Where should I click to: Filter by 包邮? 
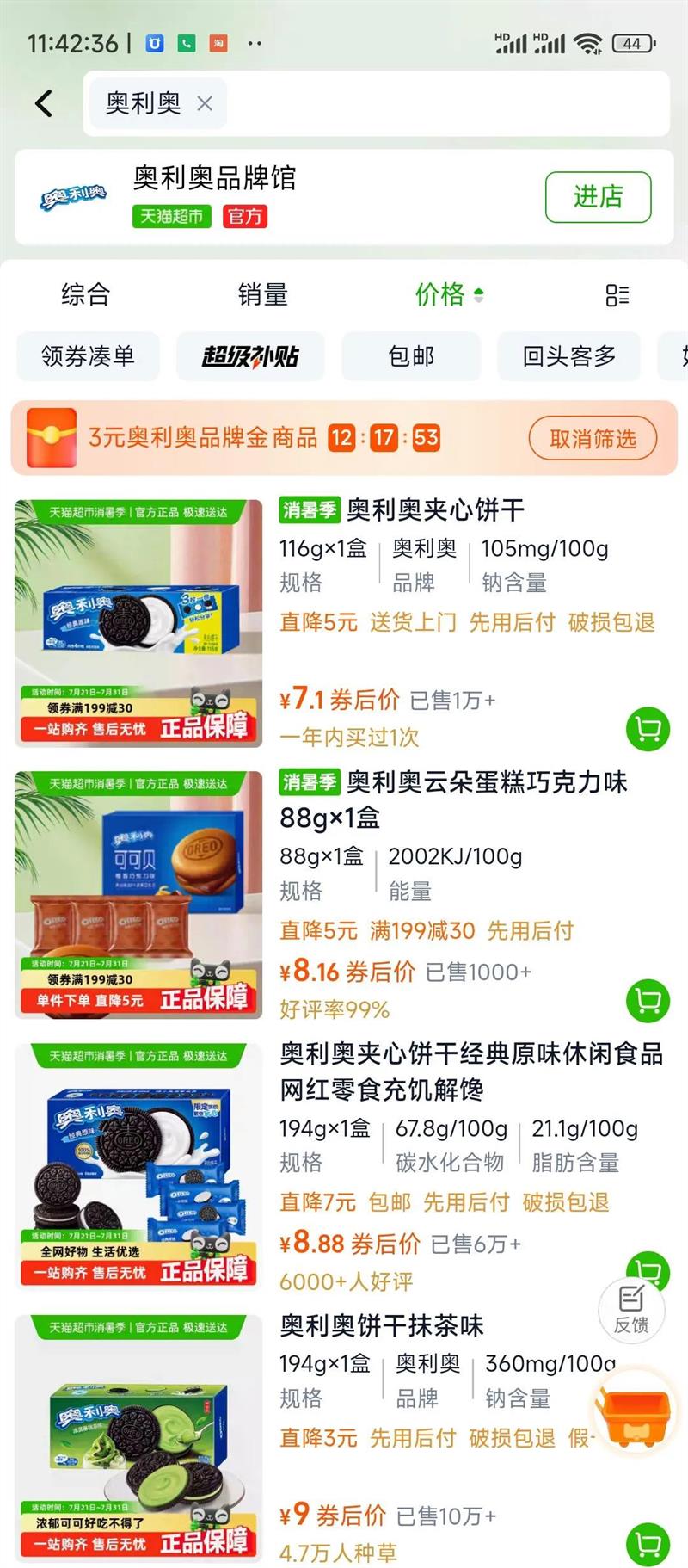[x=411, y=356]
